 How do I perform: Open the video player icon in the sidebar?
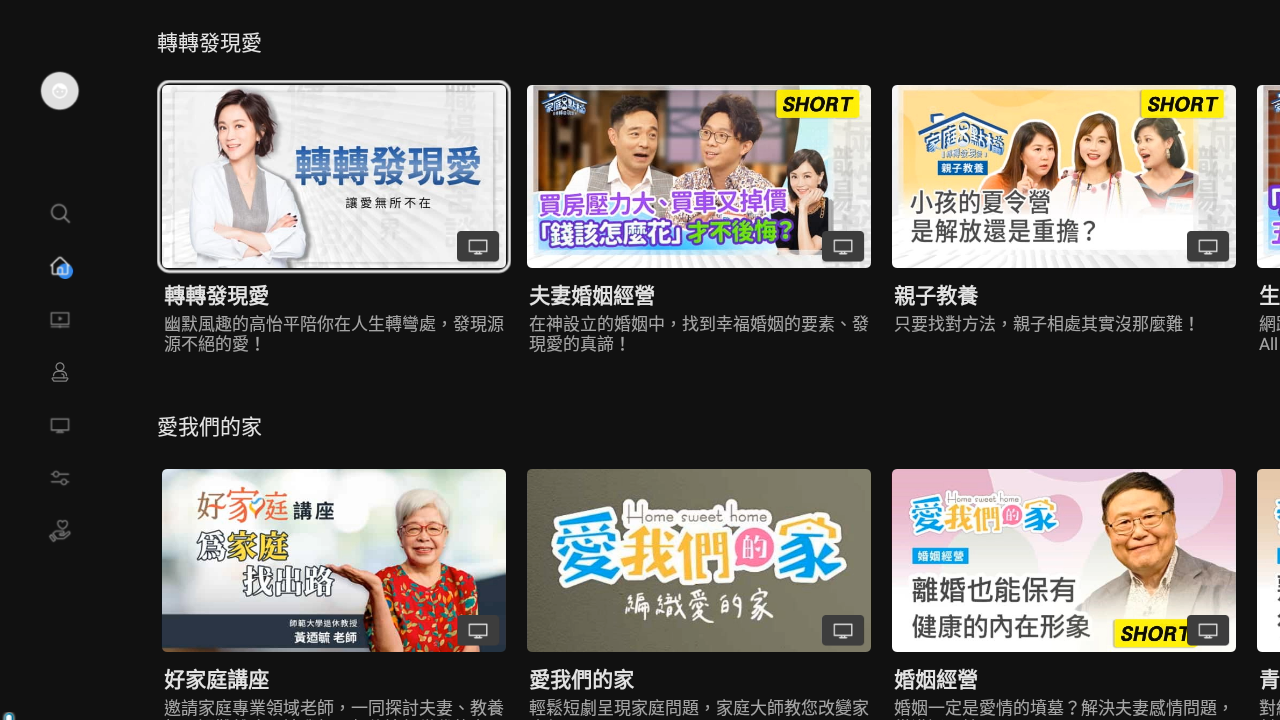tap(60, 320)
